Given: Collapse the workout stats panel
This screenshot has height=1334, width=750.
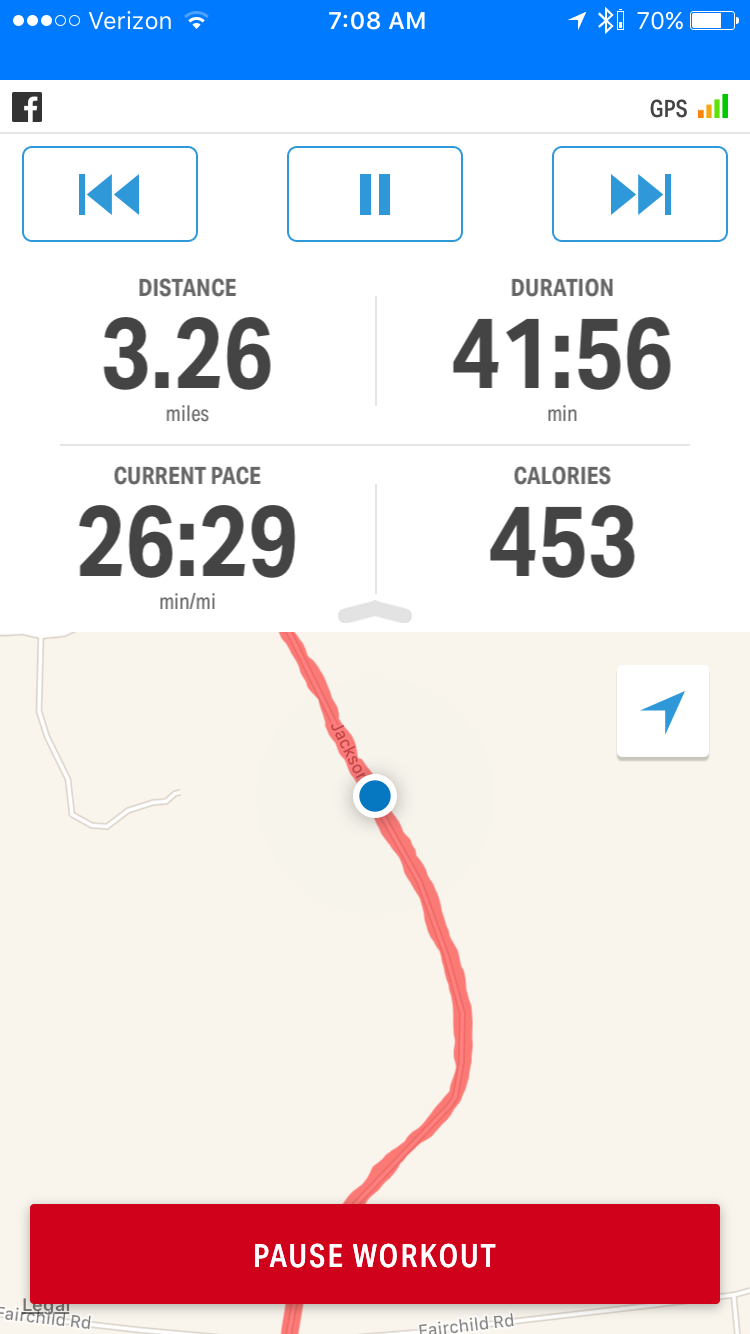Looking at the screenshot, I should click(x=375, y=612).
